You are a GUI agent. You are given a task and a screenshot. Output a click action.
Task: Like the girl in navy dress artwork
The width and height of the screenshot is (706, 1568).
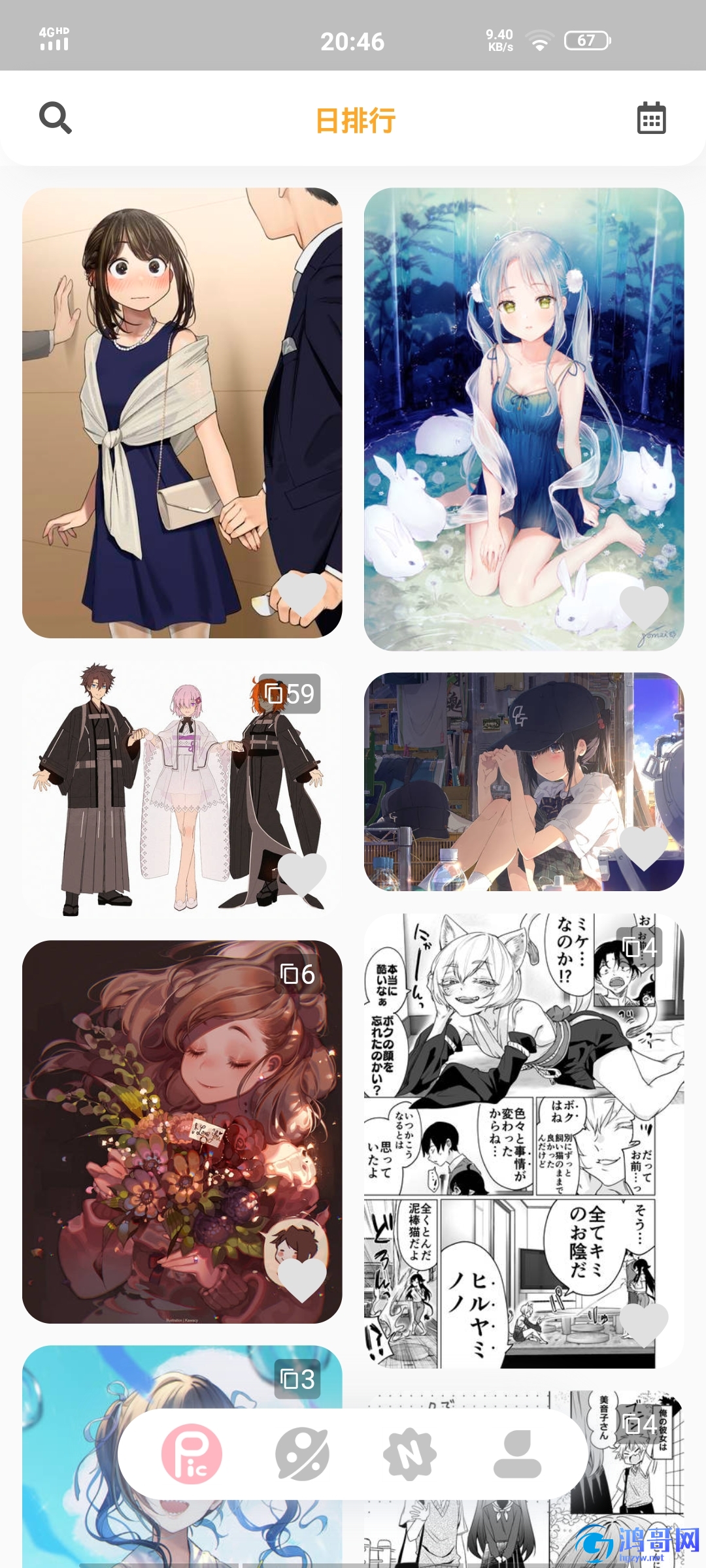click(x=302, y=594)
